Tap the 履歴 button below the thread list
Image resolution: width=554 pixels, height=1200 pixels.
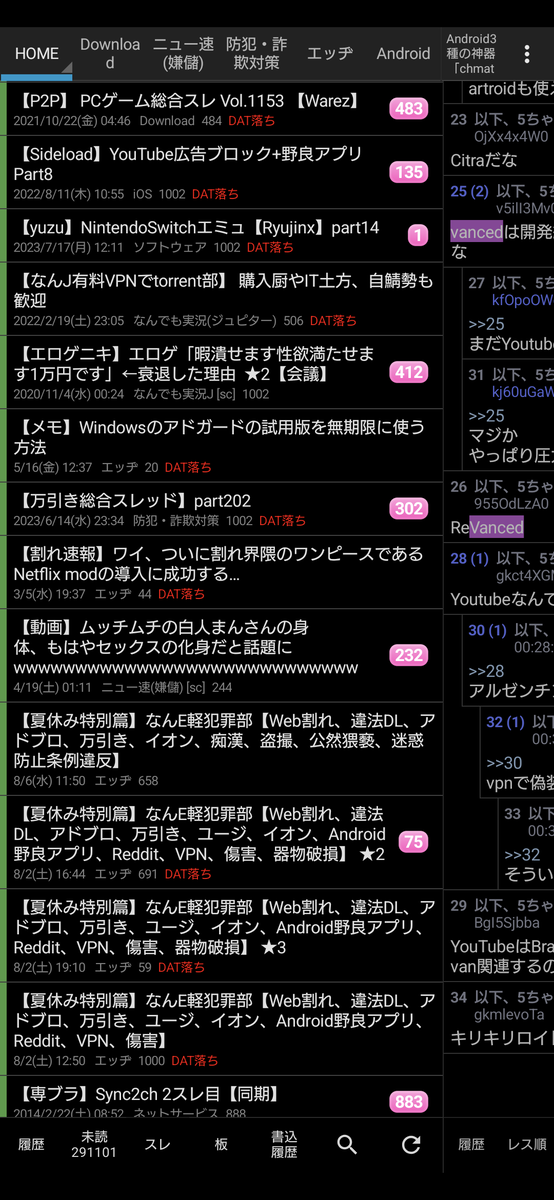coord(31,1145)
